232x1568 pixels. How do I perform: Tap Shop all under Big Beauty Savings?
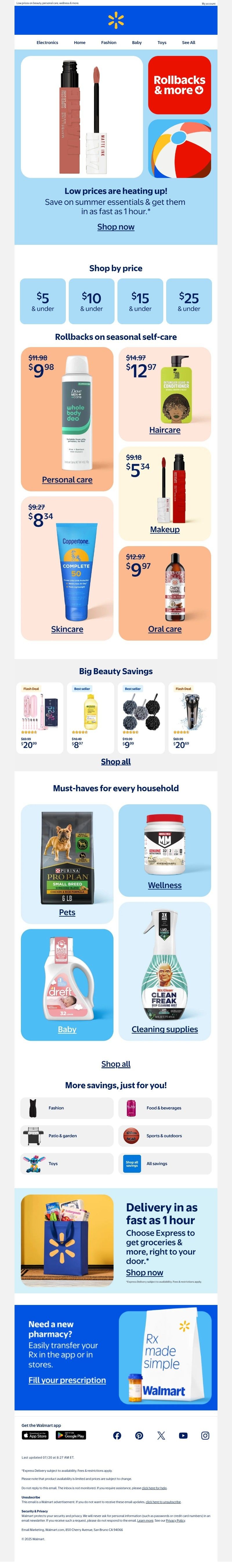pos(116,761)
